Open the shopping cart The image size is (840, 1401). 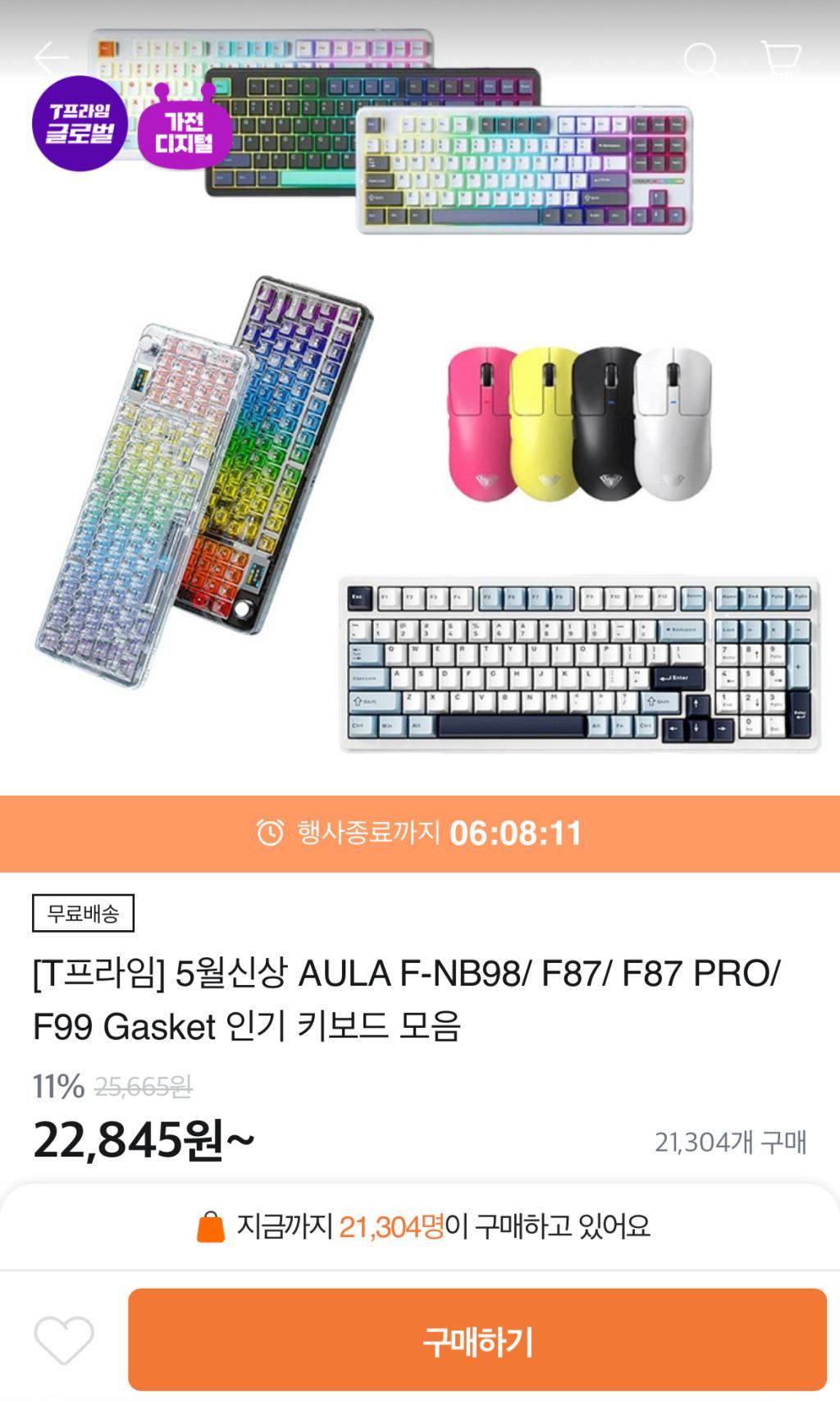point(780,59)
